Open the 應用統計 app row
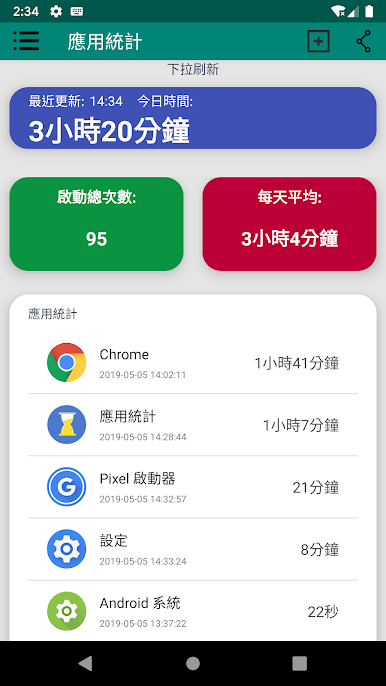Image resolution: width=386 pixels, height=686 pixels. (x=193, y=425)
